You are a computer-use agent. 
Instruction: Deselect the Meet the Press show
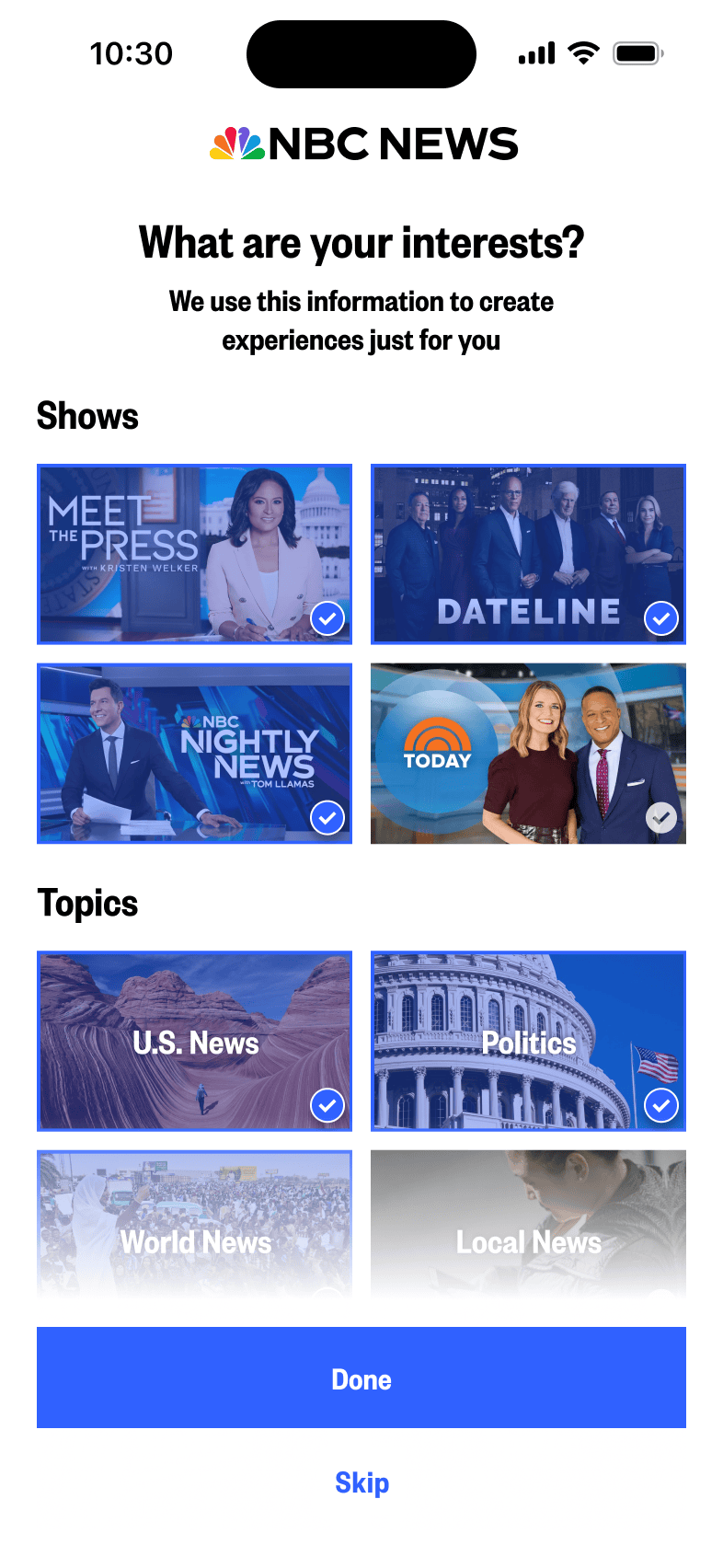click(194, 554)
